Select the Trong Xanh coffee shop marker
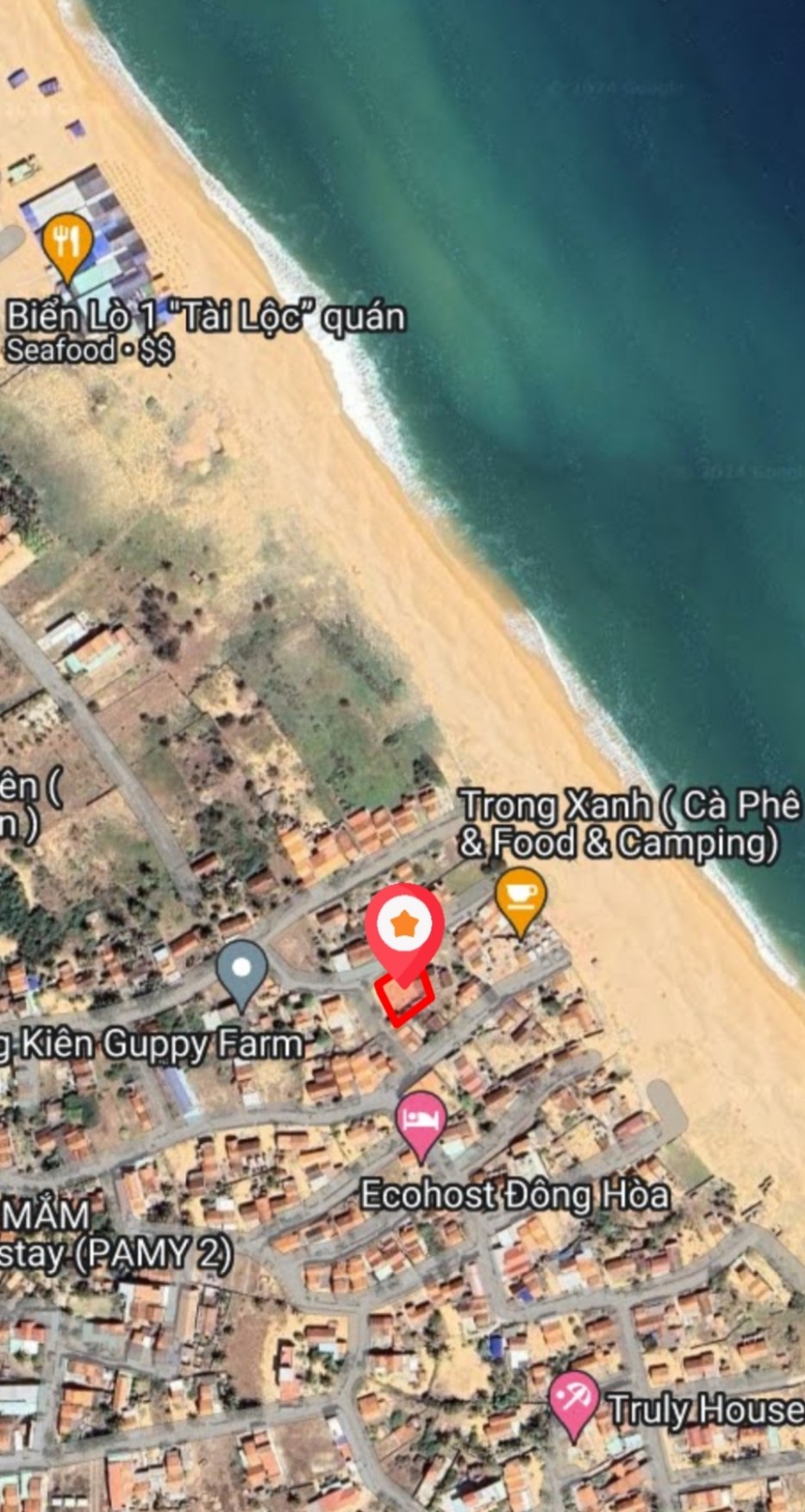Screen dimensions: 805x1512 click(x=520, y=902)
